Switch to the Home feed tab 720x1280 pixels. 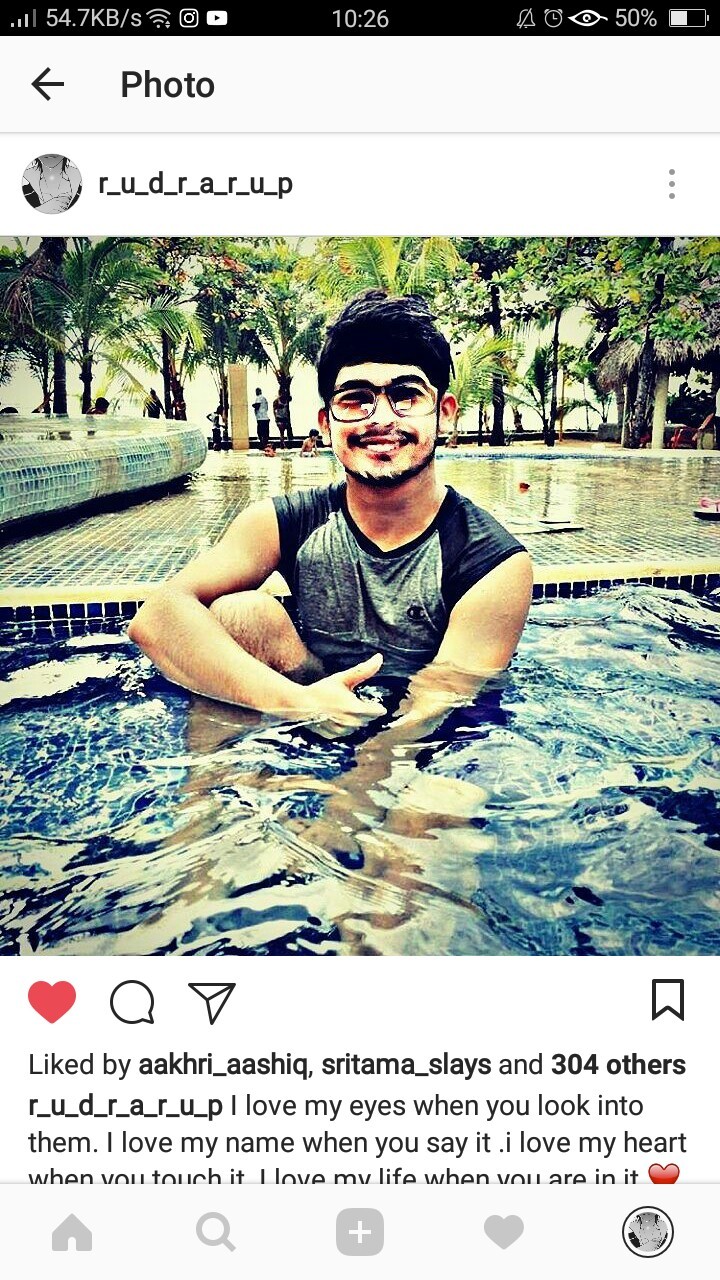pyautogui.click(x=72, y=1232)
